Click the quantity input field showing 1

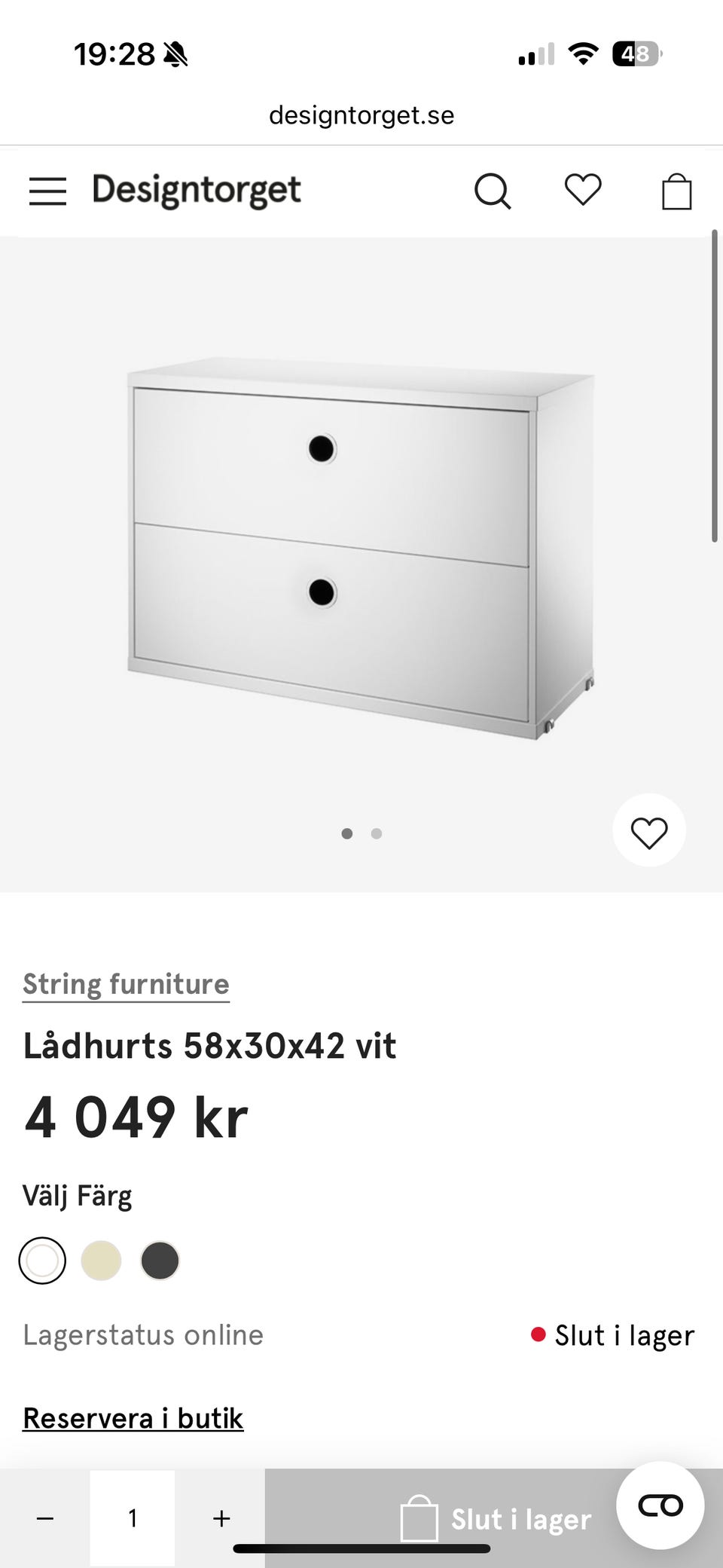coord(133,1518)
